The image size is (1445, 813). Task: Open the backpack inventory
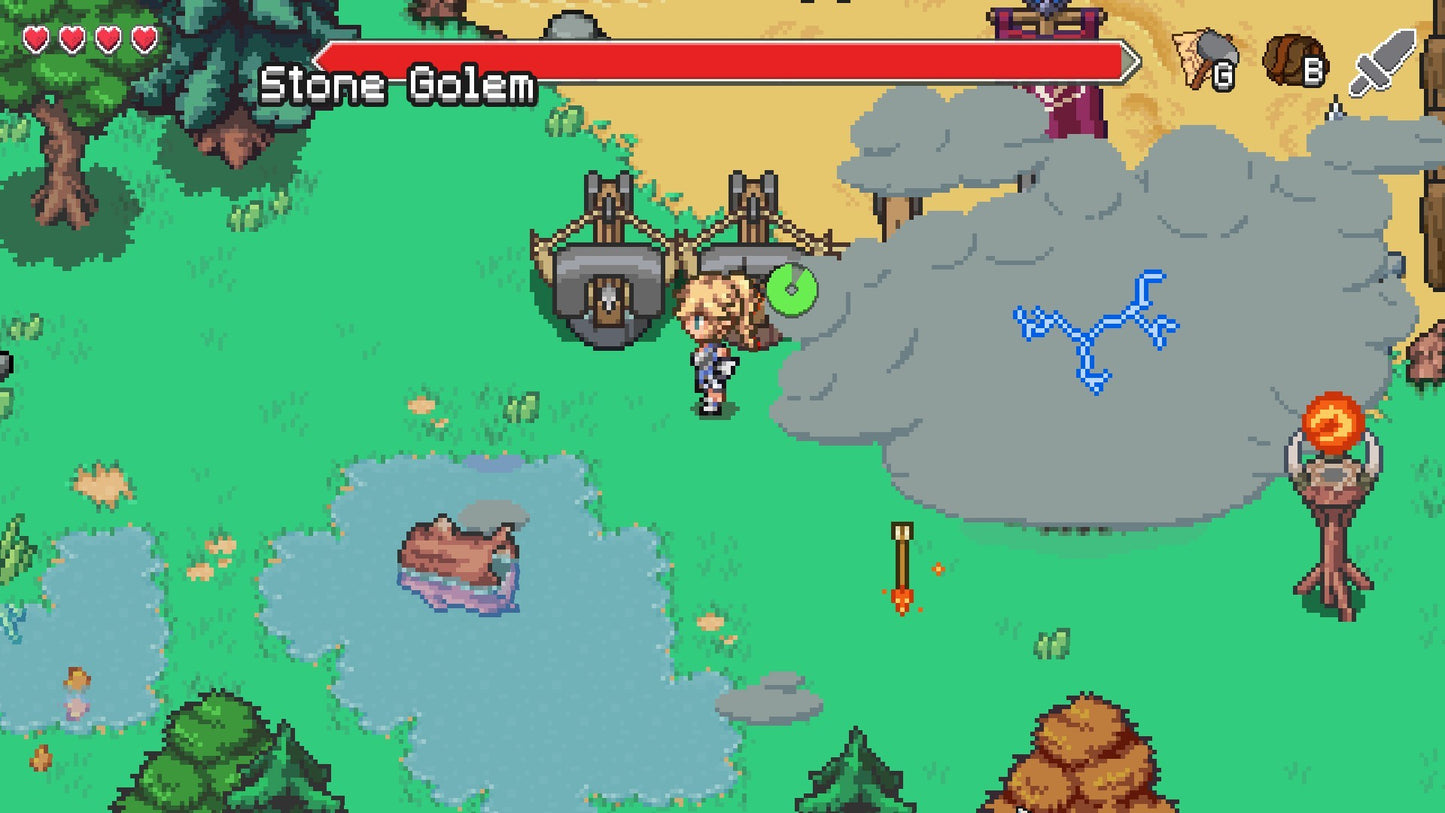pos(1293,60)
